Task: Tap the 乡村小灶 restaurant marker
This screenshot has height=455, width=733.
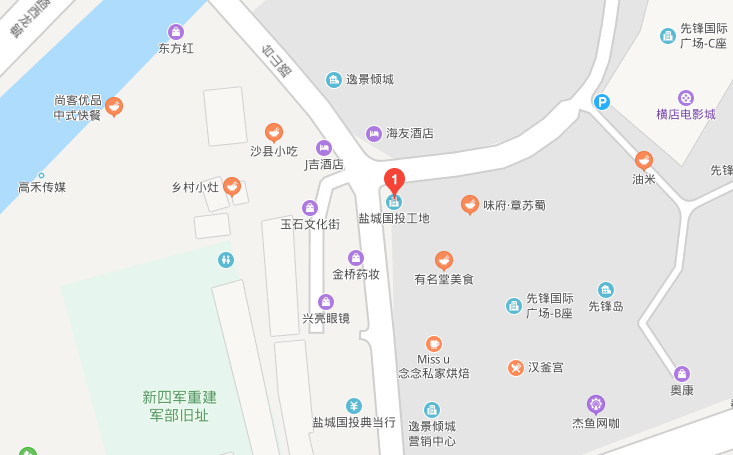Action: pos(232,186)
